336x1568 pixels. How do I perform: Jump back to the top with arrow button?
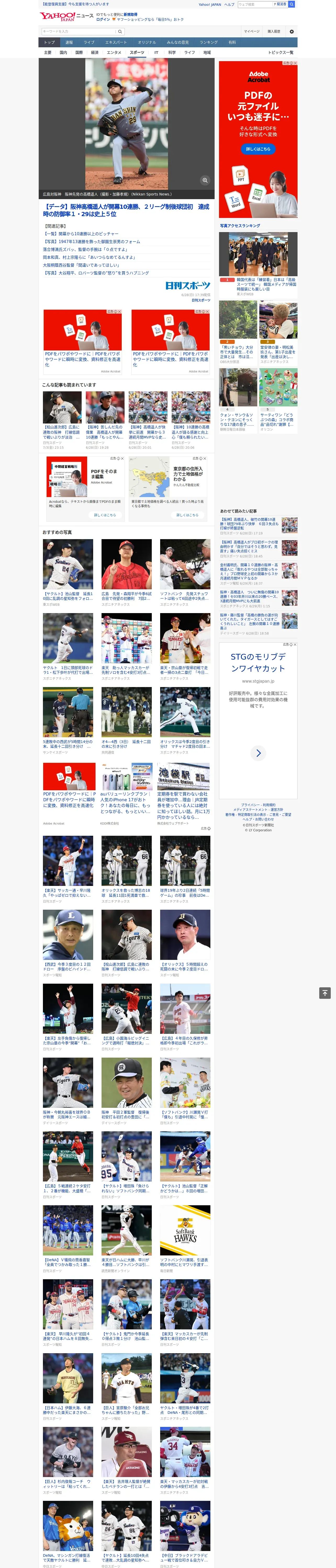[325, 993]
